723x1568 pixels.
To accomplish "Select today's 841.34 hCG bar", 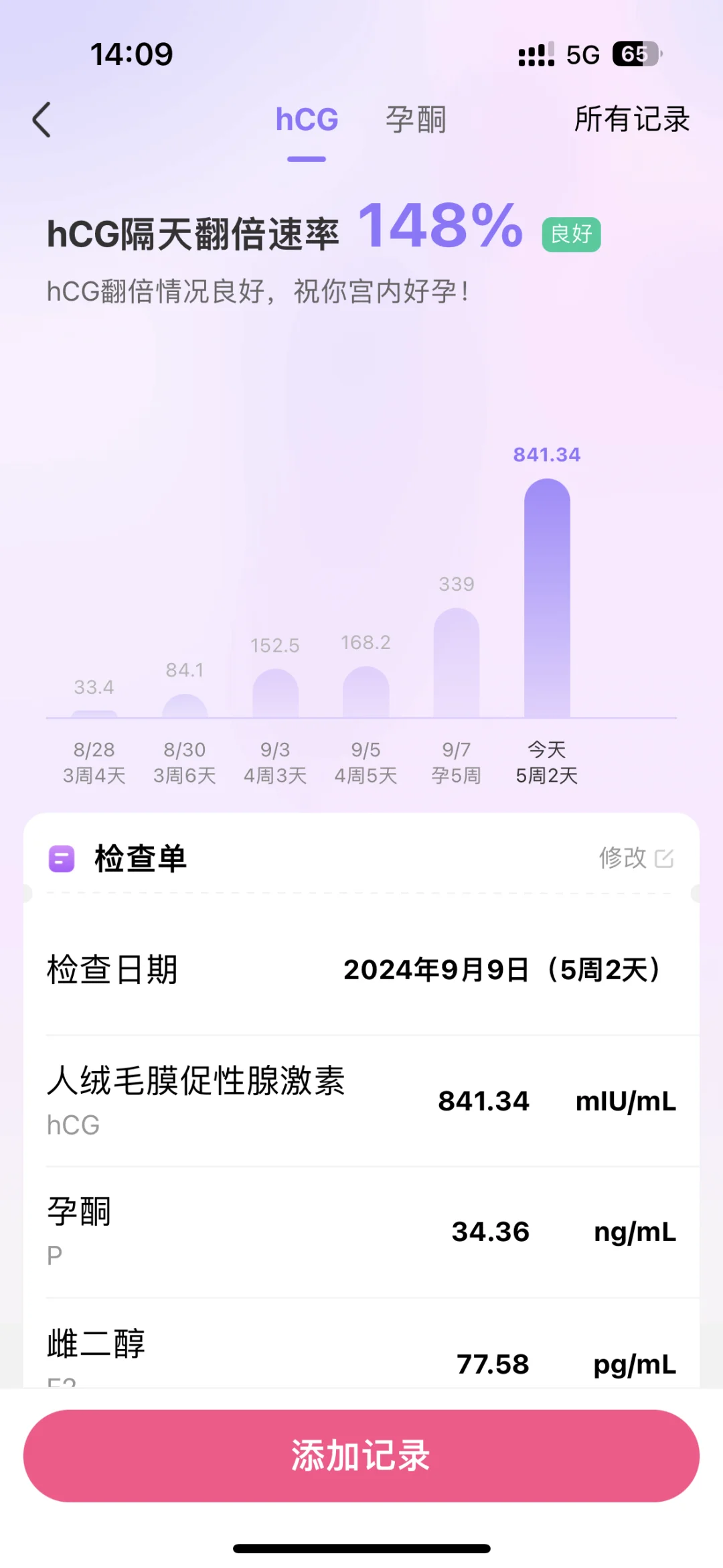I will 546,596.
